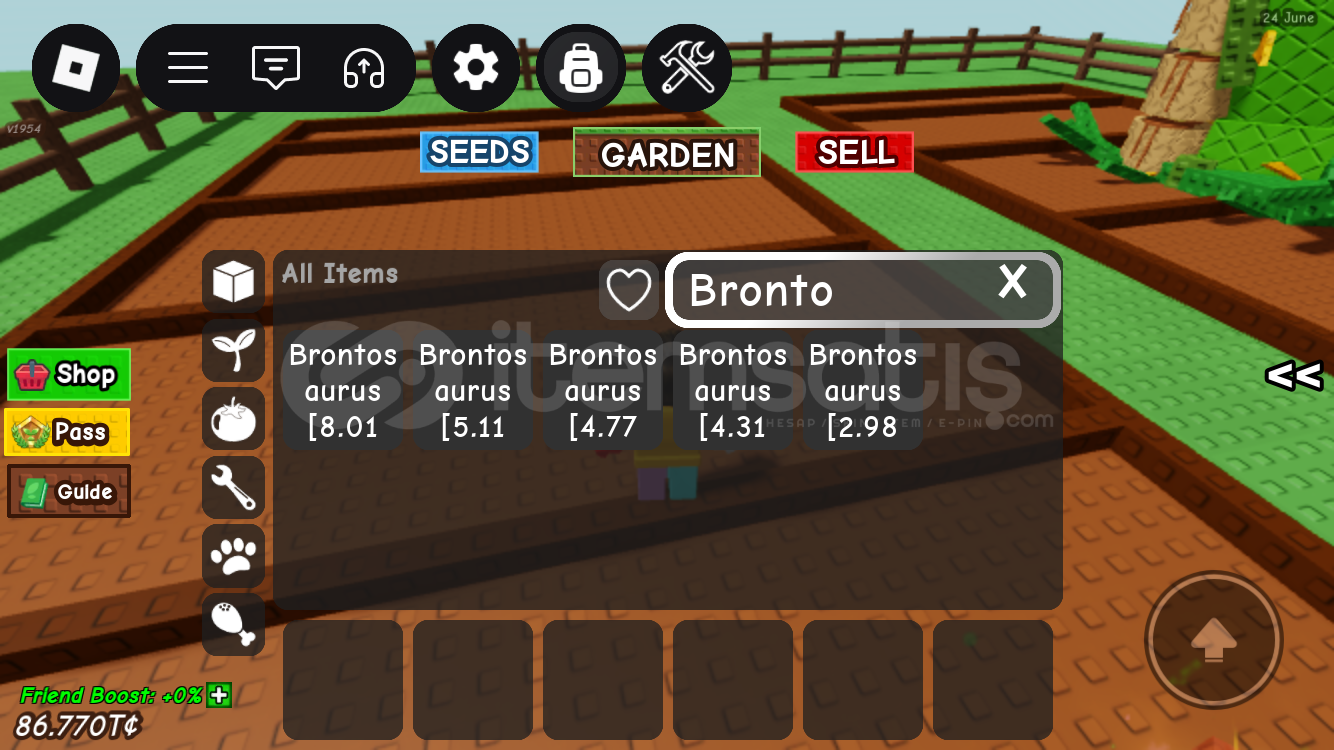The image size is (1334, 750).
Task: Toggle the backpack inventory
Action: [581, 68]
